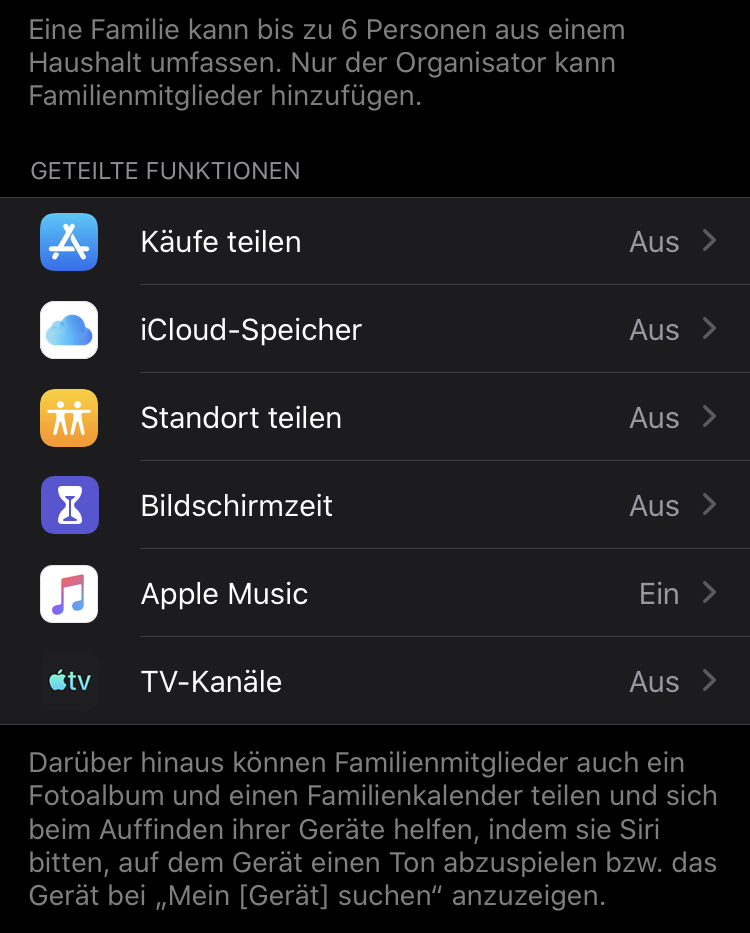Open Bildschirmzeit family settings
The height and width of the screenshot is (933, 750).
click(x=375, y=506)
